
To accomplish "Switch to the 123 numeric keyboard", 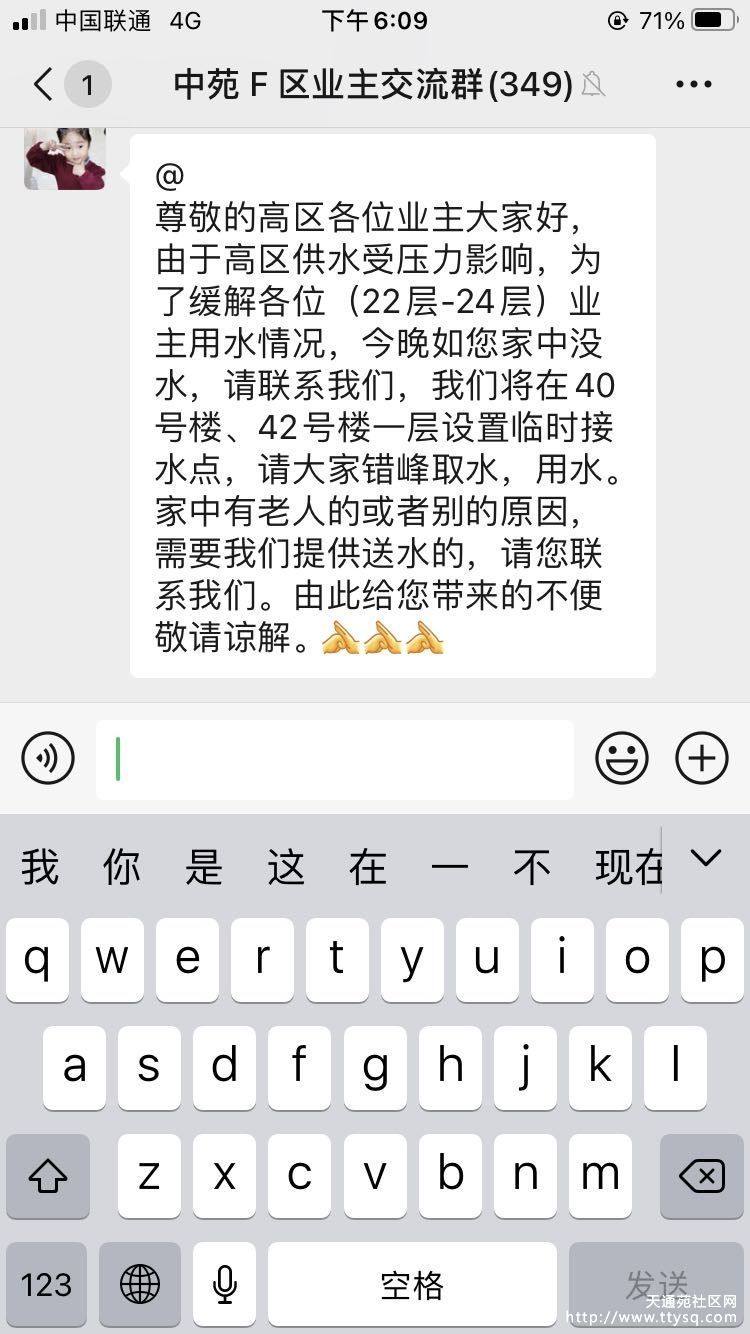I will (47, 1284).
